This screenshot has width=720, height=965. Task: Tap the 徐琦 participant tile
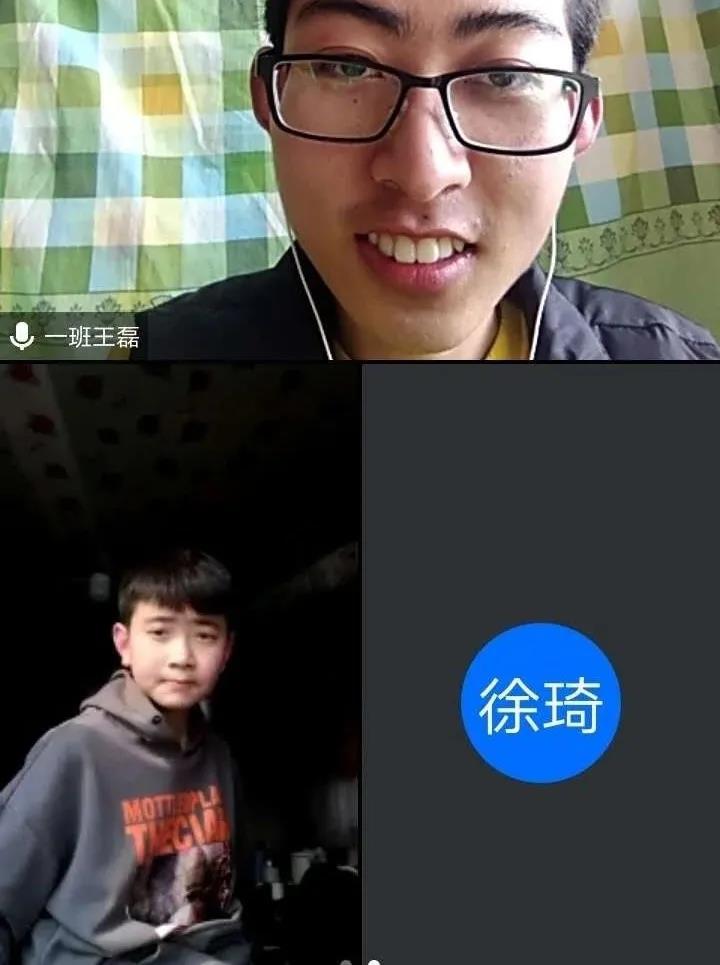(x=541, y=663)
